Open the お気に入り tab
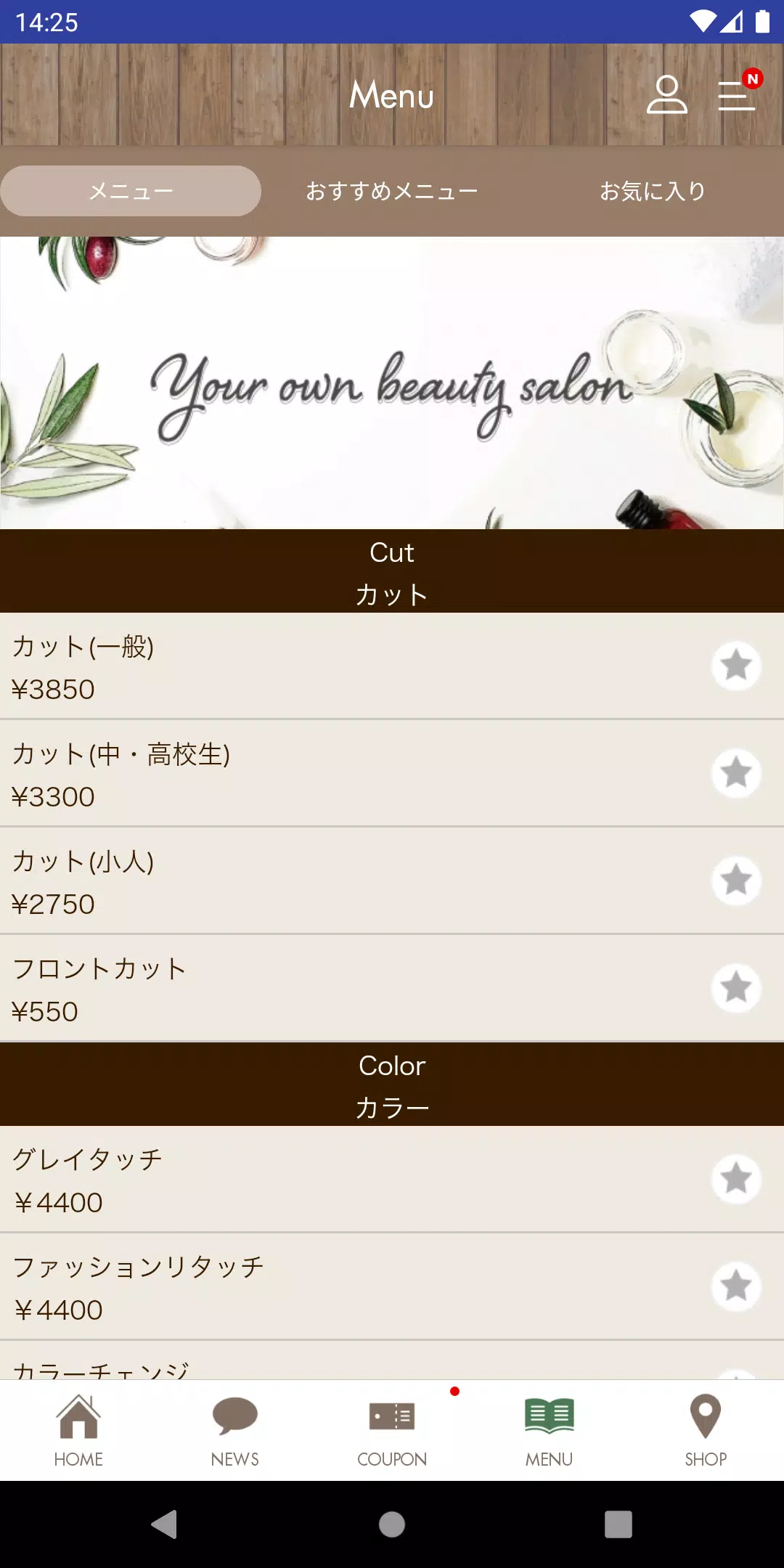This screenshot has height=1568, width=784. pyautogui.click(x=652, y=190)
